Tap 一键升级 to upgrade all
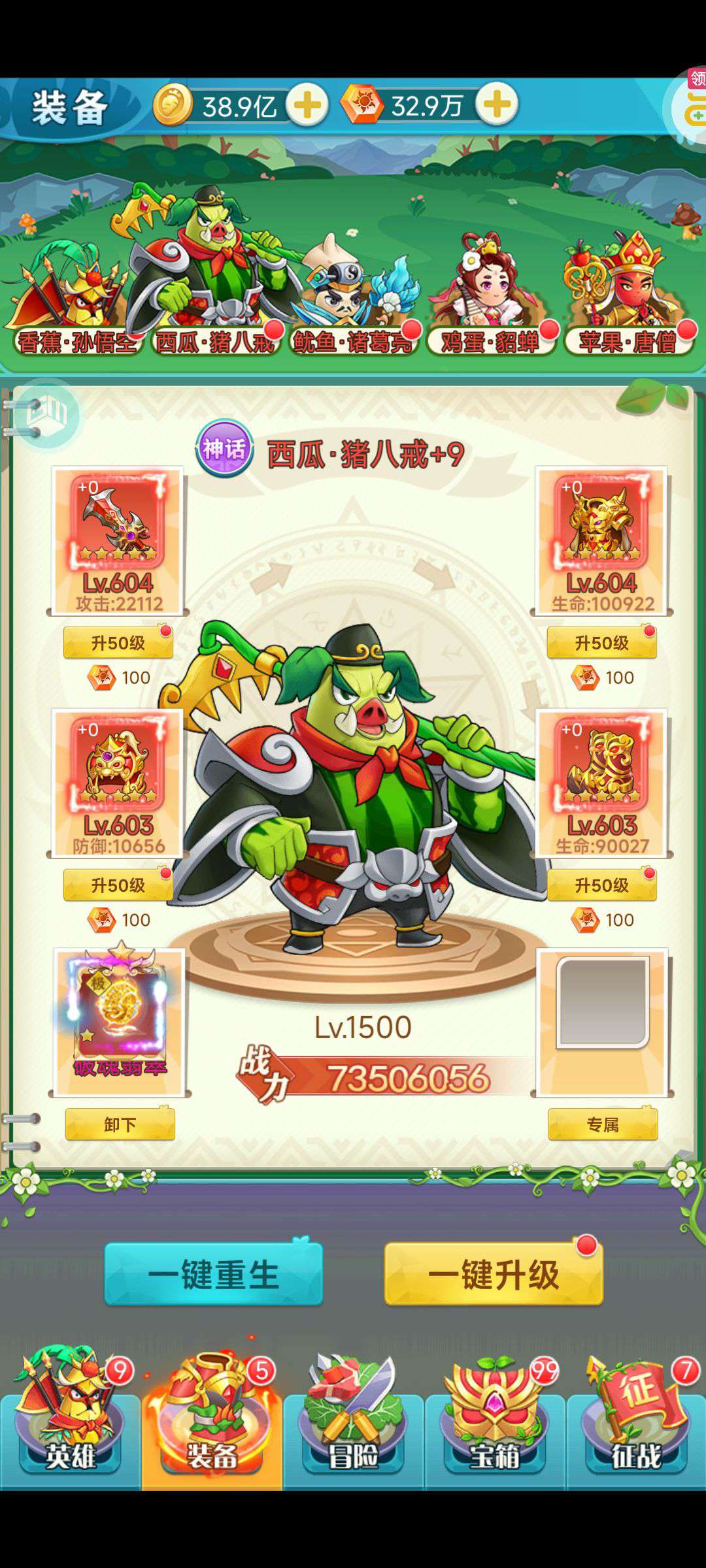This screenshot has height=1568, width=706. (x=494, y=1274)
